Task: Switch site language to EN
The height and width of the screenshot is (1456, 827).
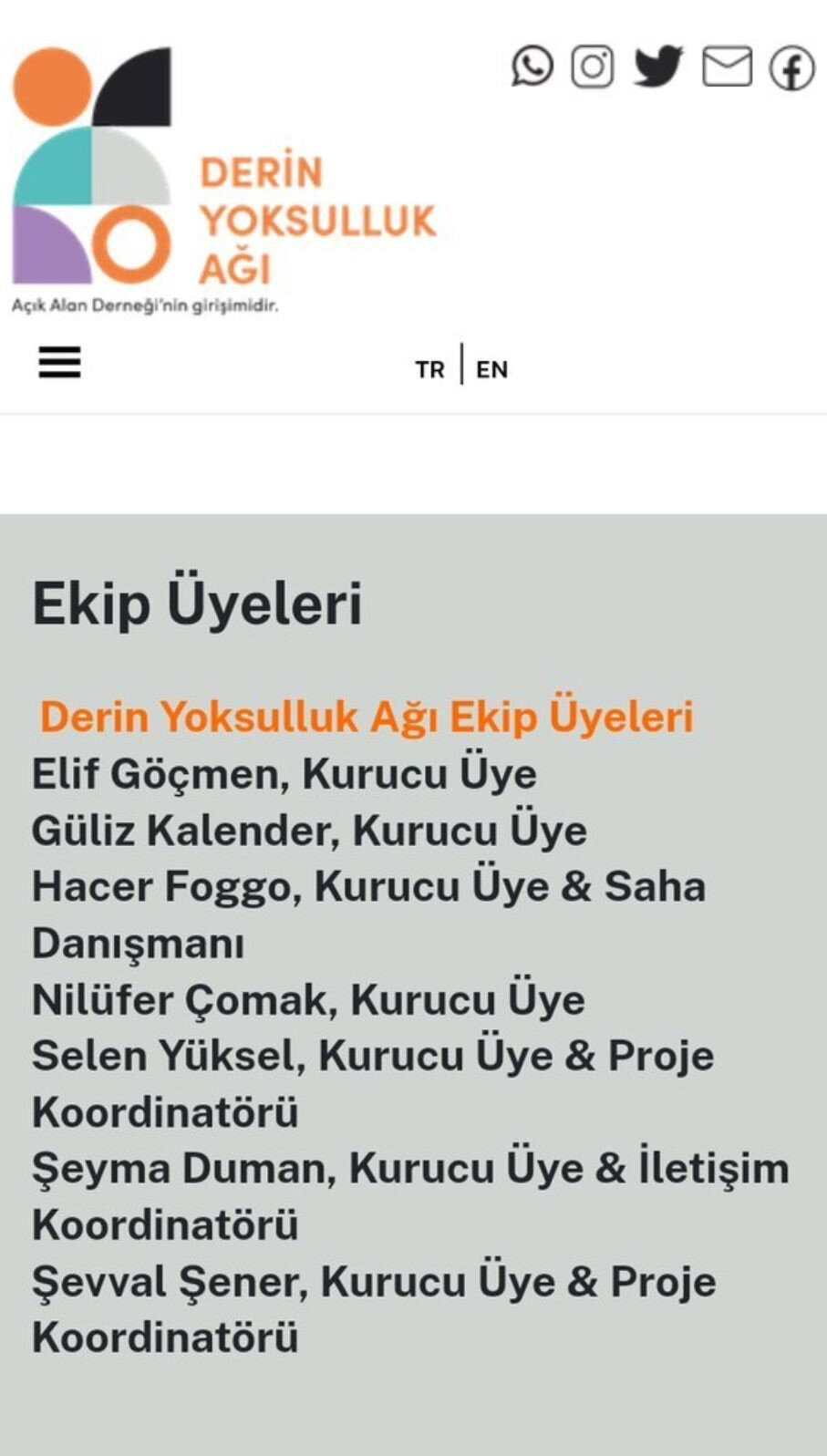Action: pos(492,369)
